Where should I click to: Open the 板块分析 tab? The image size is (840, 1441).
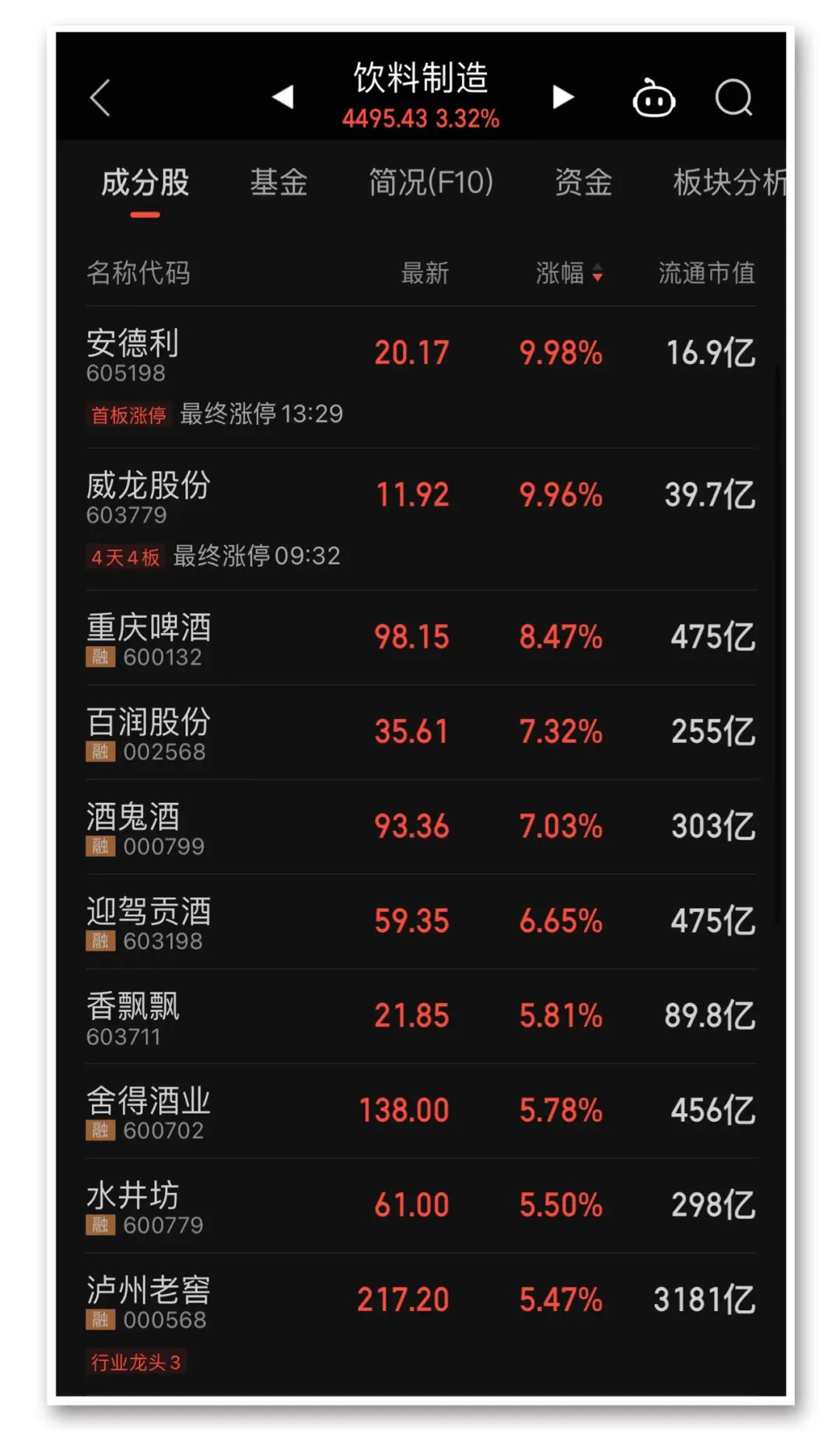pos(728,183)
